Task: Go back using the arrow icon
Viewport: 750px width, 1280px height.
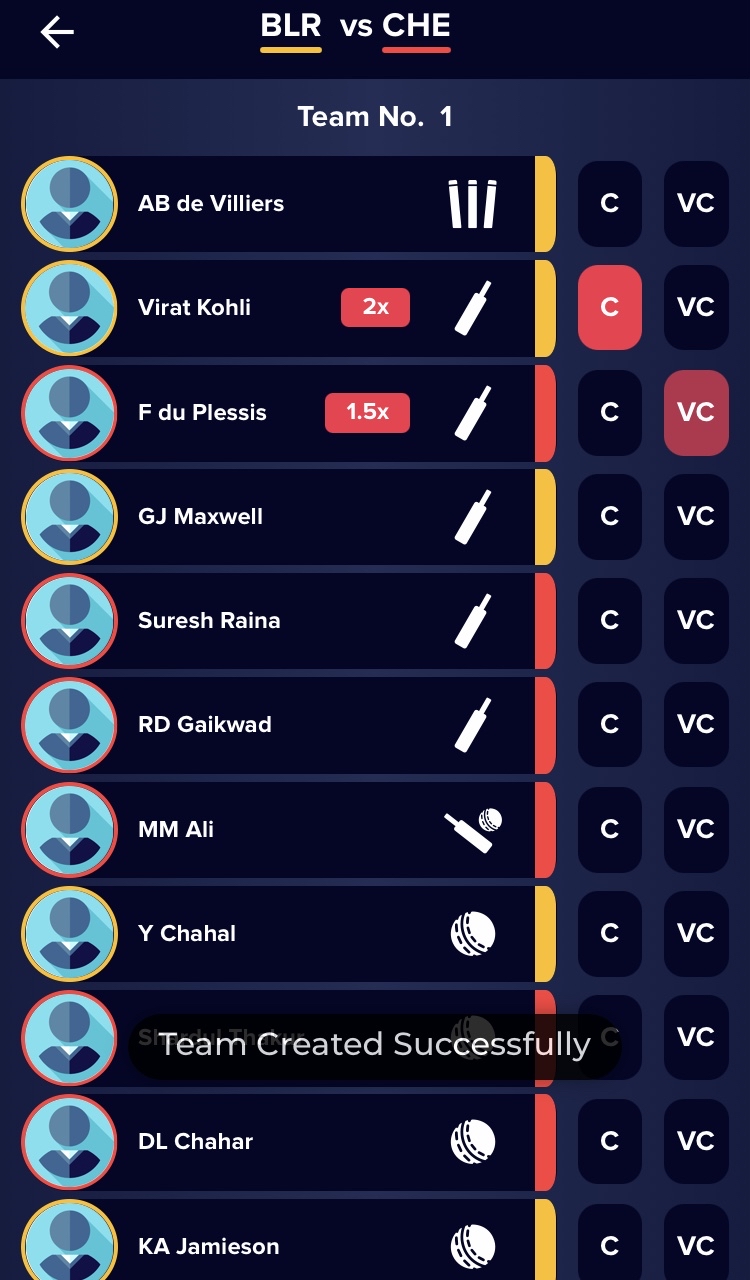Action: (x=57, y=33)
